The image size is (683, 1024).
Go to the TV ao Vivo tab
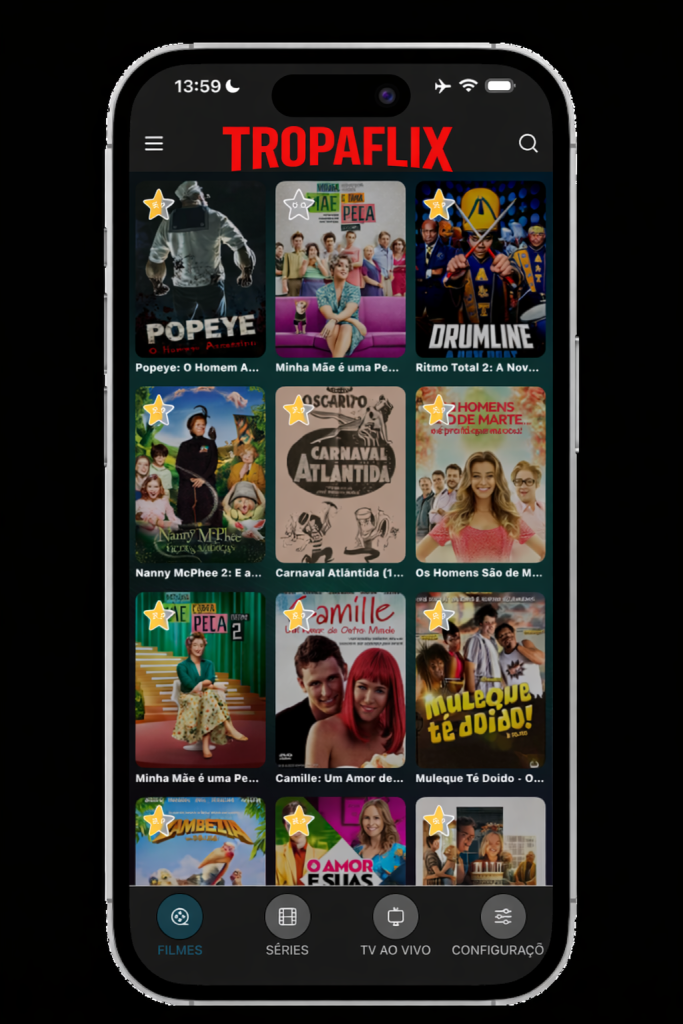(395, 926)
